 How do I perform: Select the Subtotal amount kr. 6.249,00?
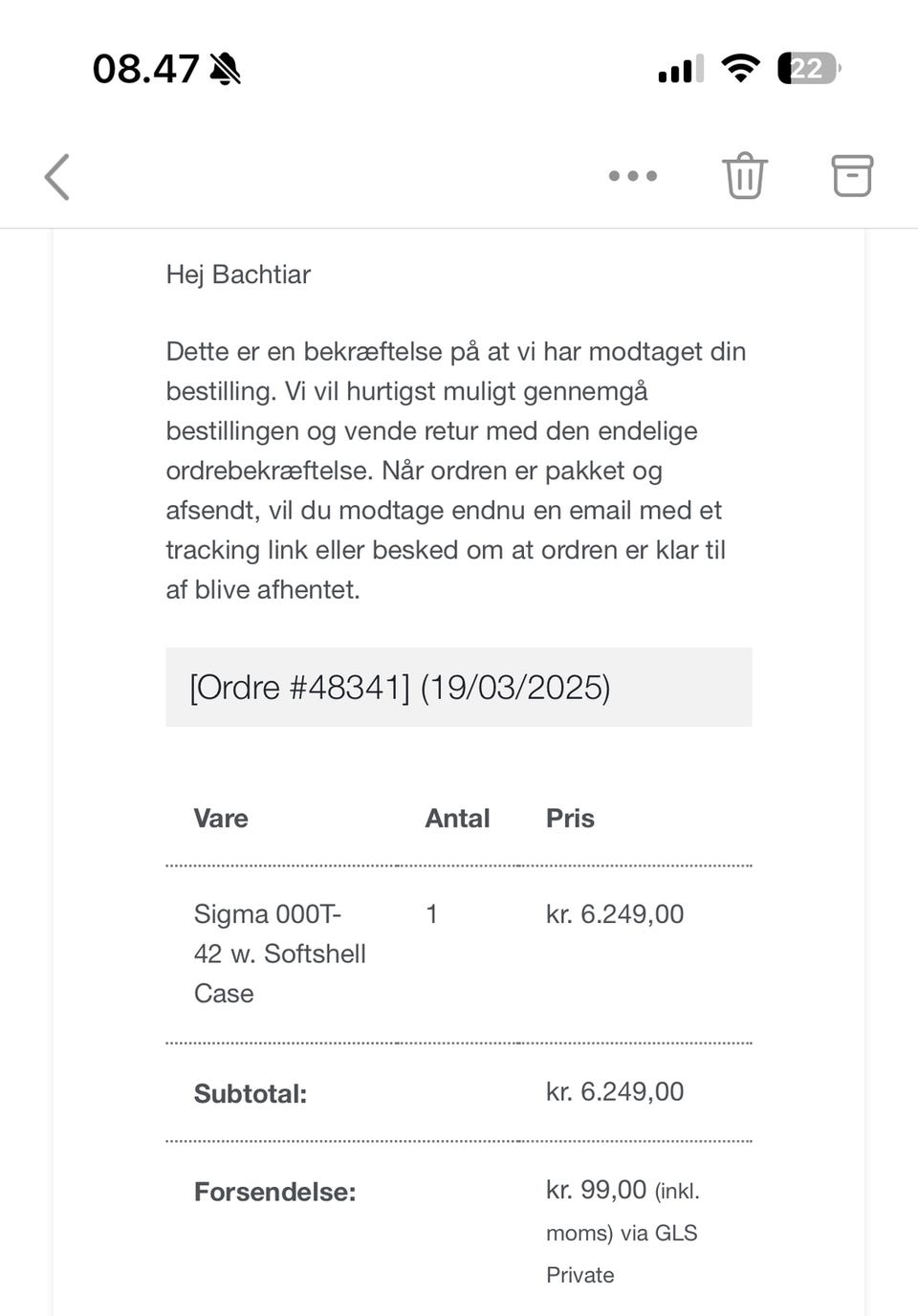click(614, 1091)
